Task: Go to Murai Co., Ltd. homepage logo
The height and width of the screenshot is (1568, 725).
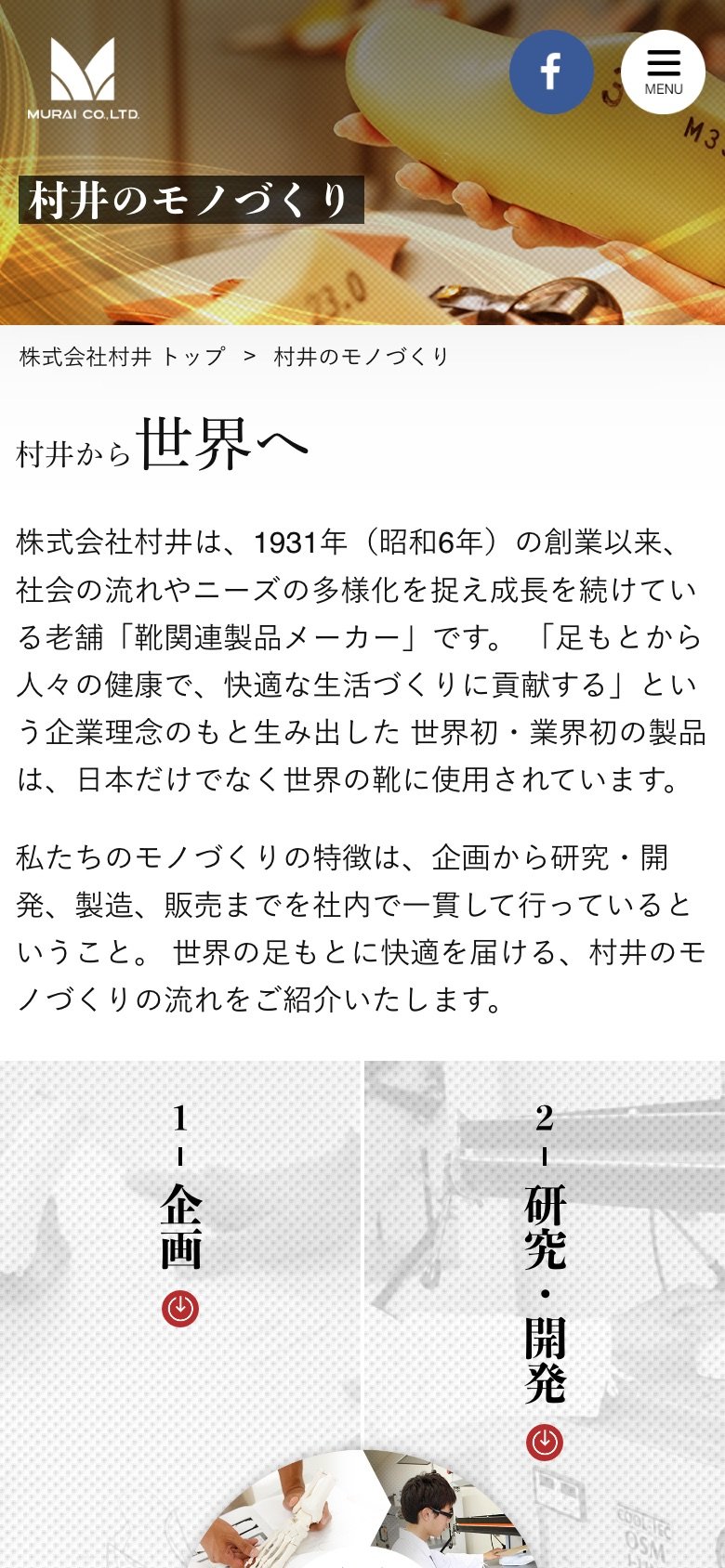Action: pos(83,80)
